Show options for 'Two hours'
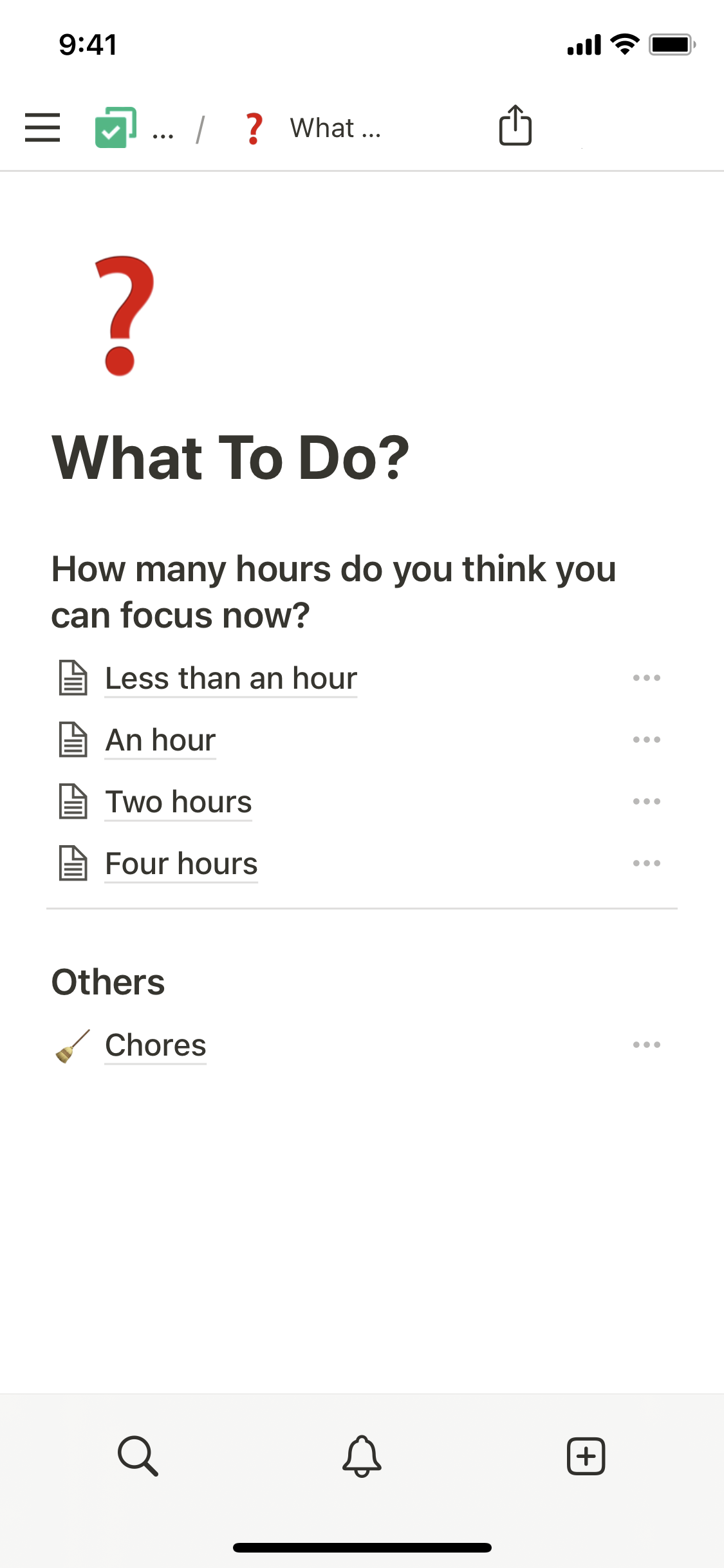The image size is (724, 1568). 646,801
